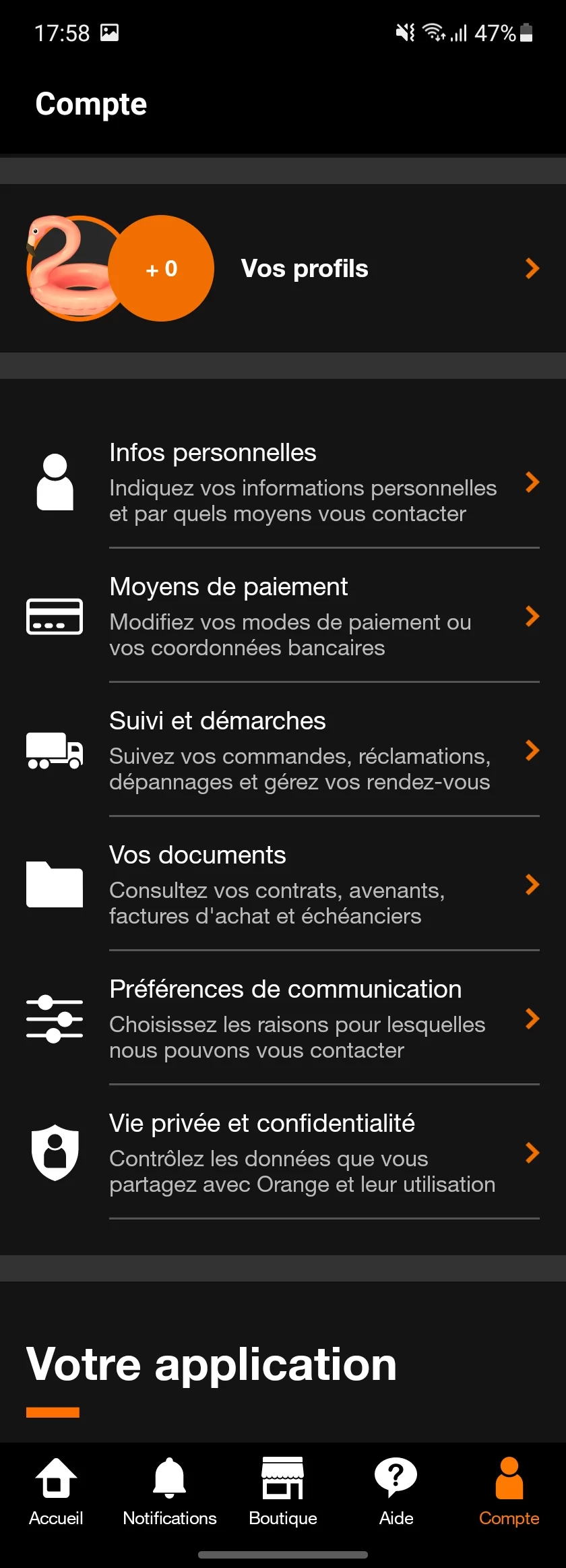Image resolution: width=566 pixels, height=1568 pixels.
Task: Go to Moyens de paiement
Action: coord(303,615)
